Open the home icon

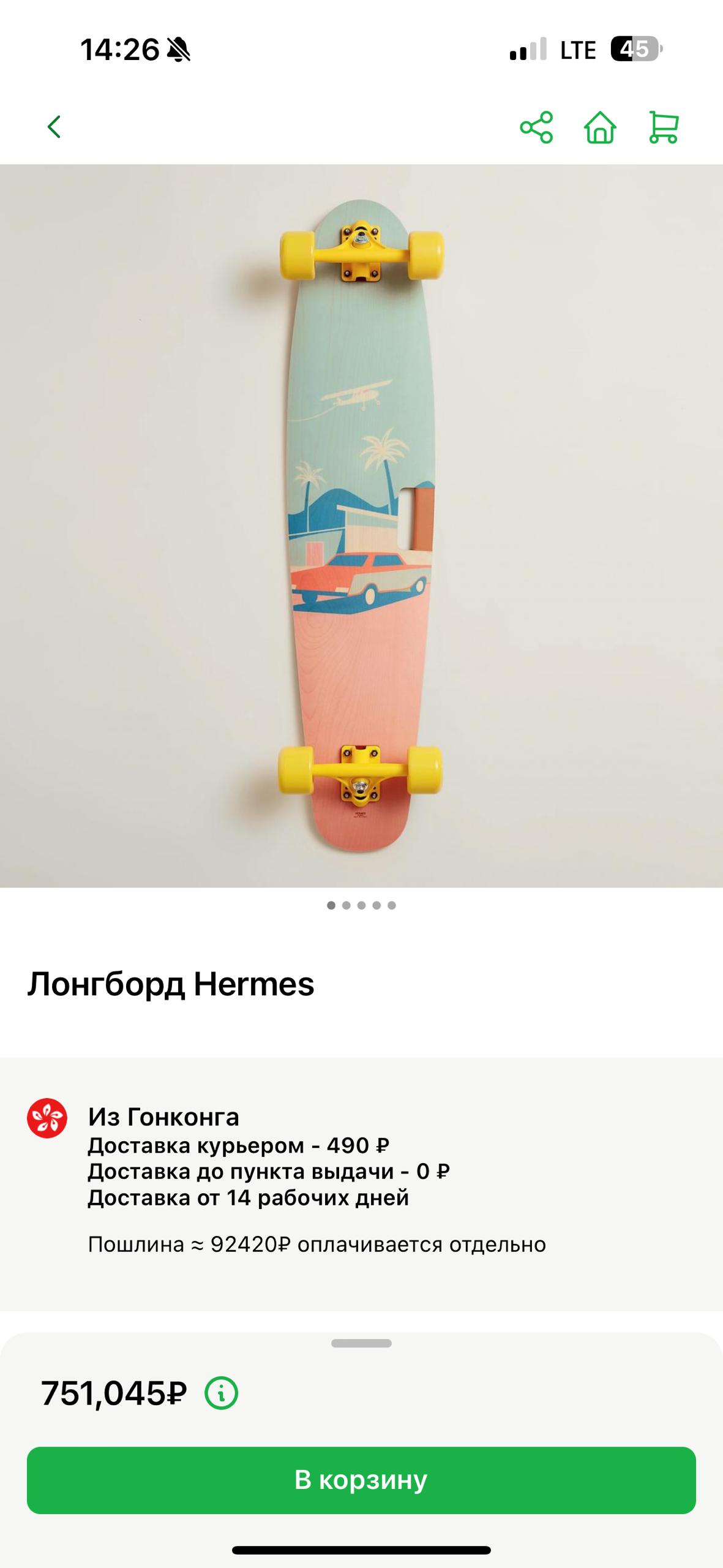coord(600,127)
